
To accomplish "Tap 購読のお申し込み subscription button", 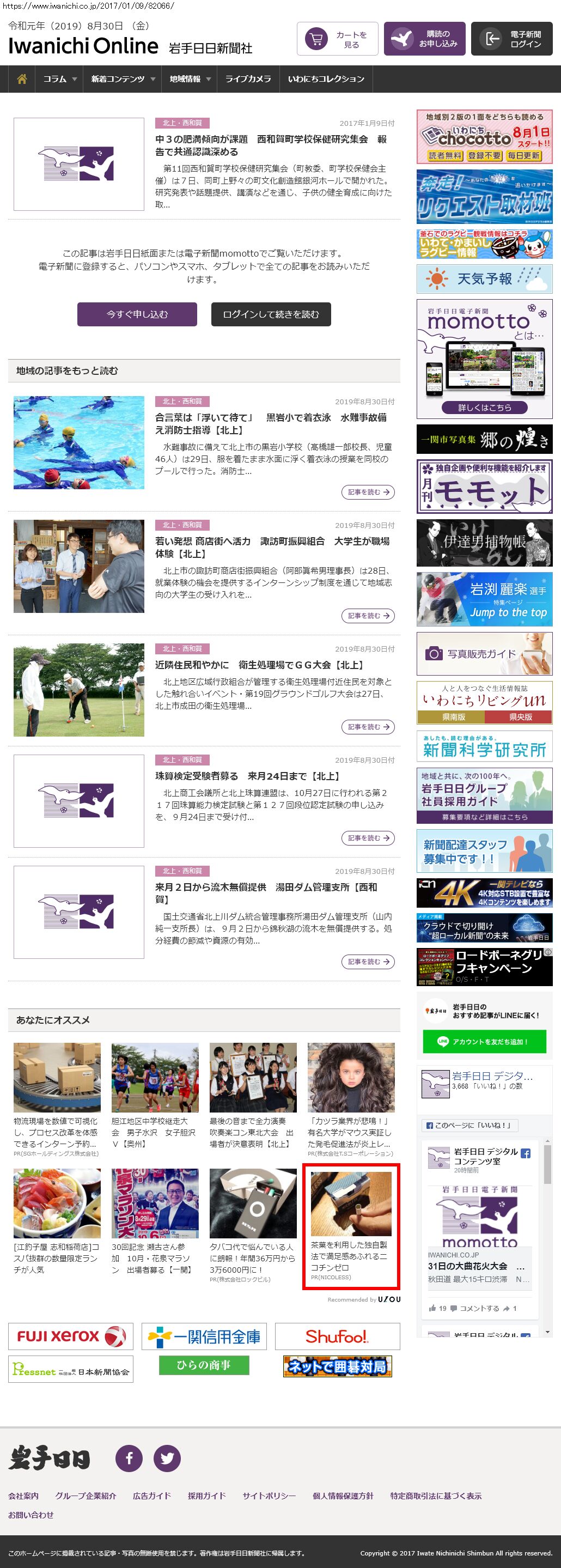I will click(x=425, y=40).
